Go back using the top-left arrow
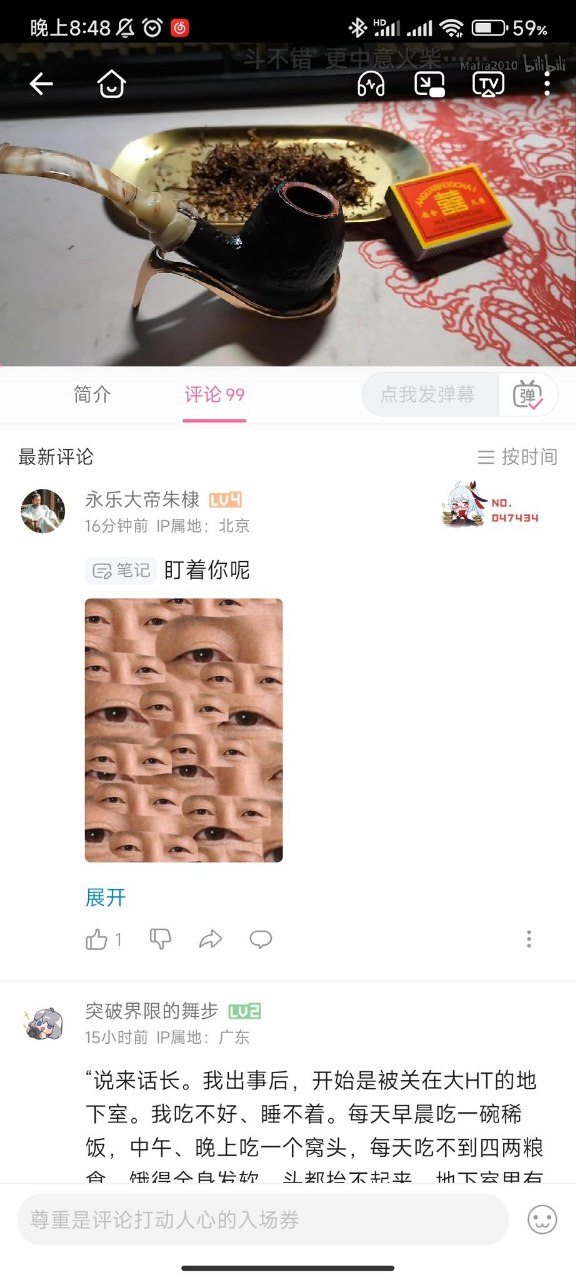Viewport: 576px width, 1280px height. [x=41, y=84]
